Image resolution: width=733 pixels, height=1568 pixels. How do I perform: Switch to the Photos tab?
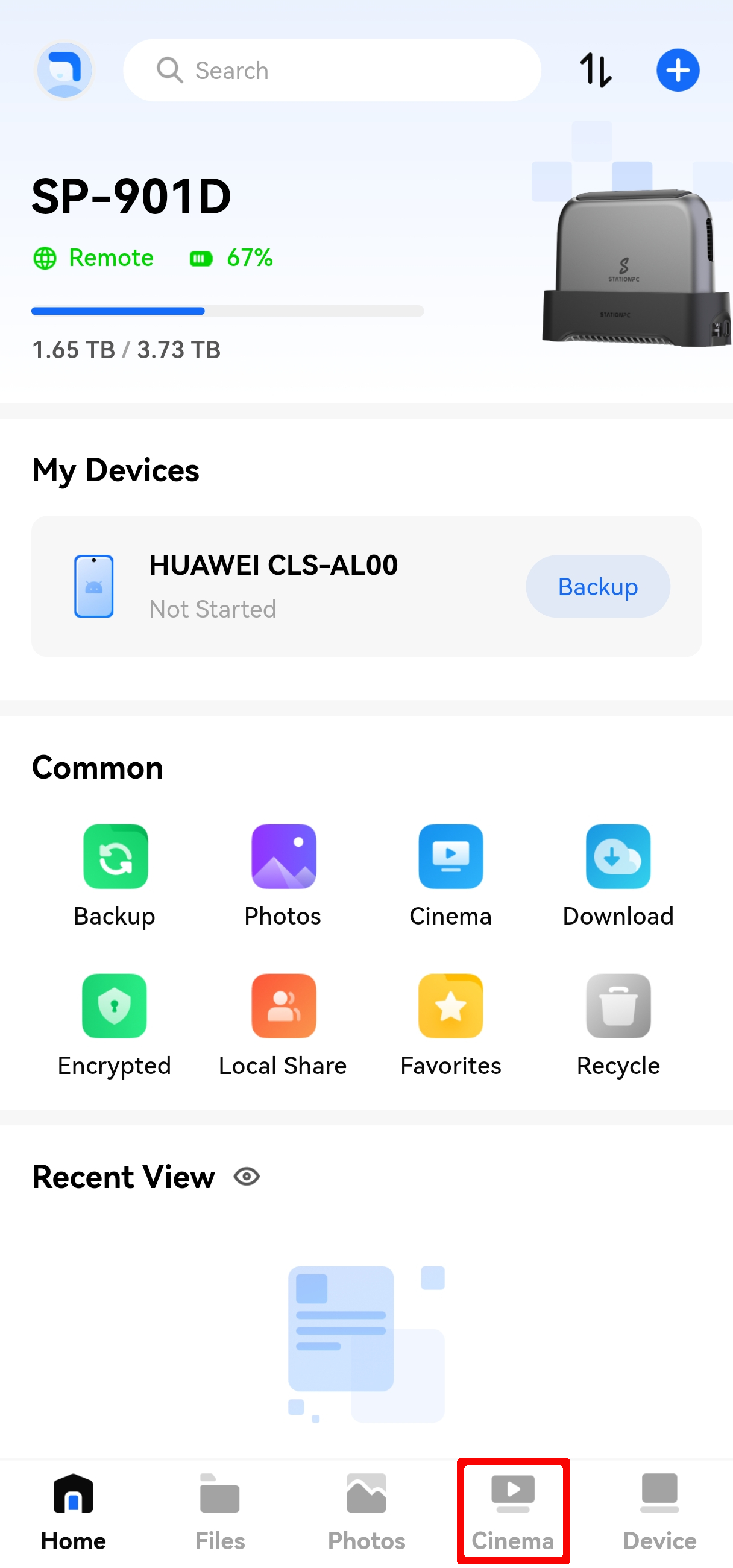click(x=366, y=1511)
